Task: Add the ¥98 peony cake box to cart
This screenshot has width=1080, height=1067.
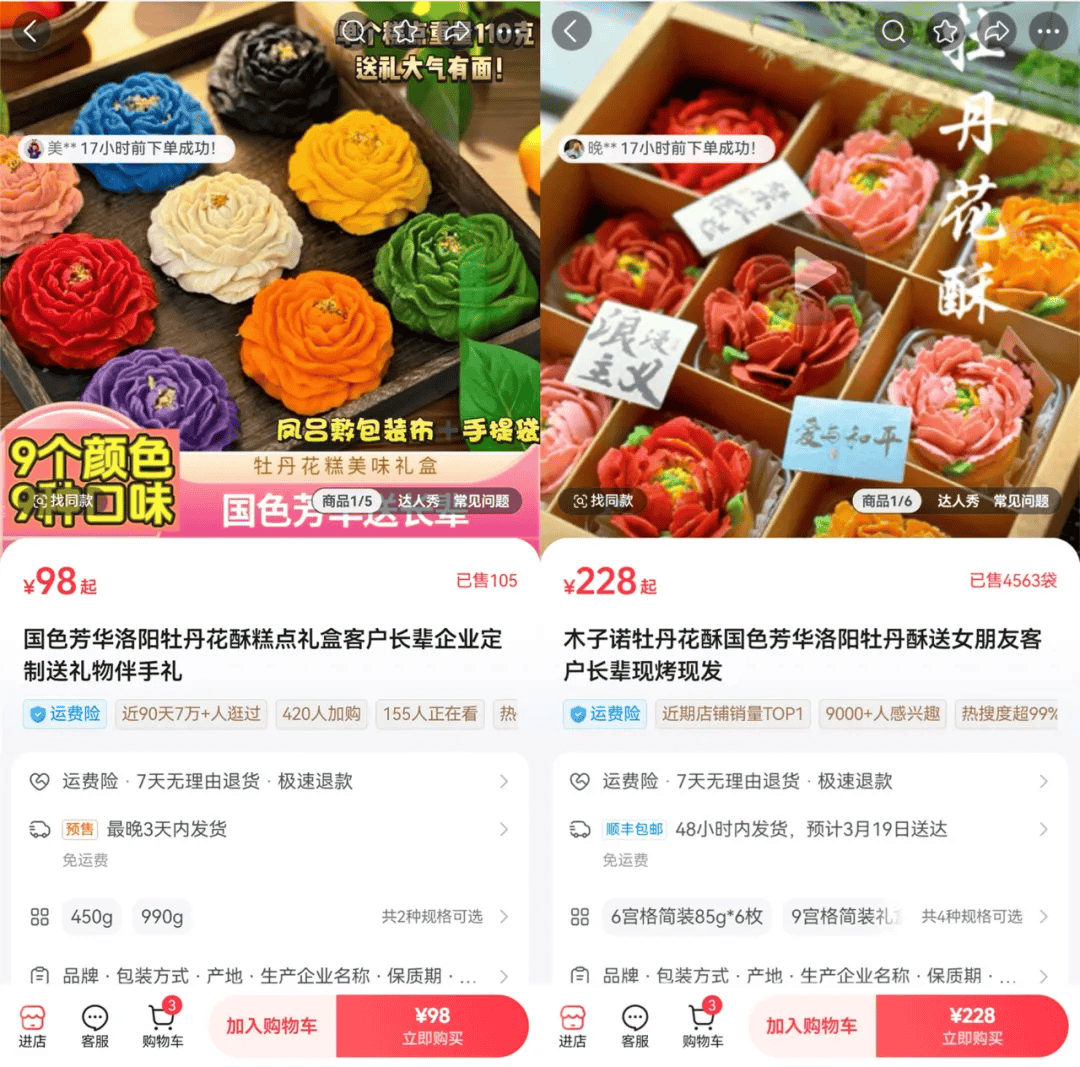Action: point(271,1026)
